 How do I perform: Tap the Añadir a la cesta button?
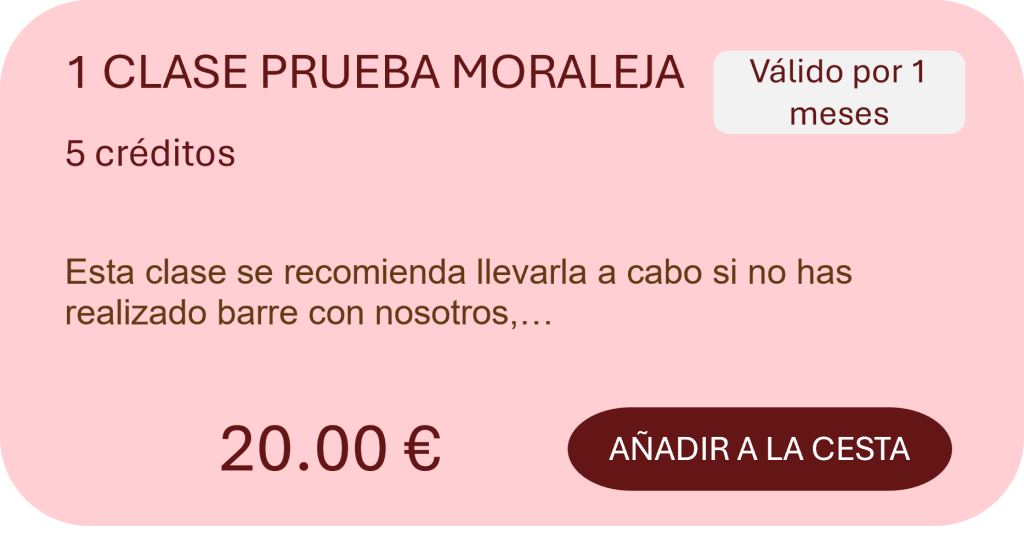pos(759,449)
